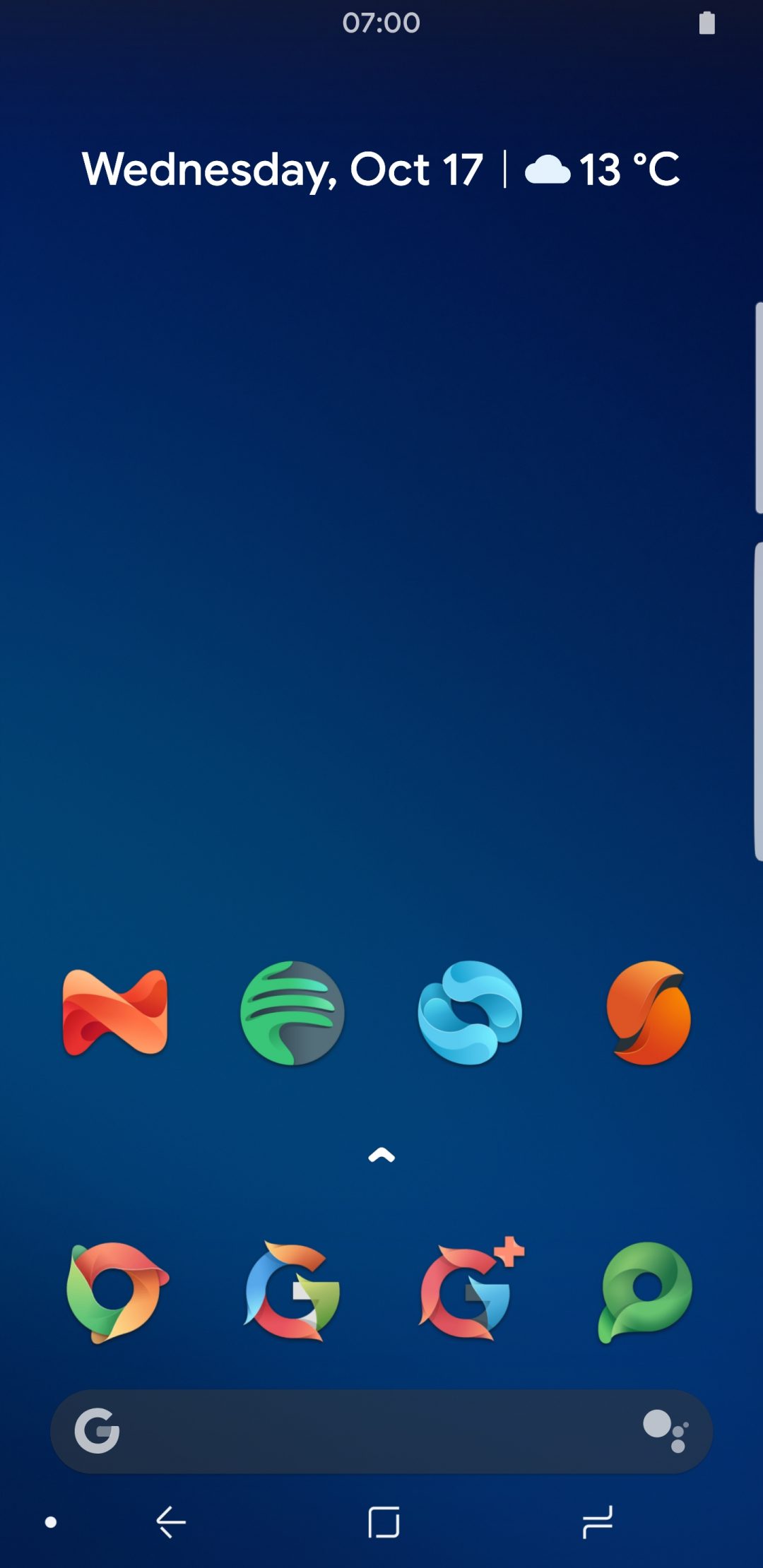Open recent apps from the navigation bar
This screenshot has width=763, height=1568.
coord(597,1522)
